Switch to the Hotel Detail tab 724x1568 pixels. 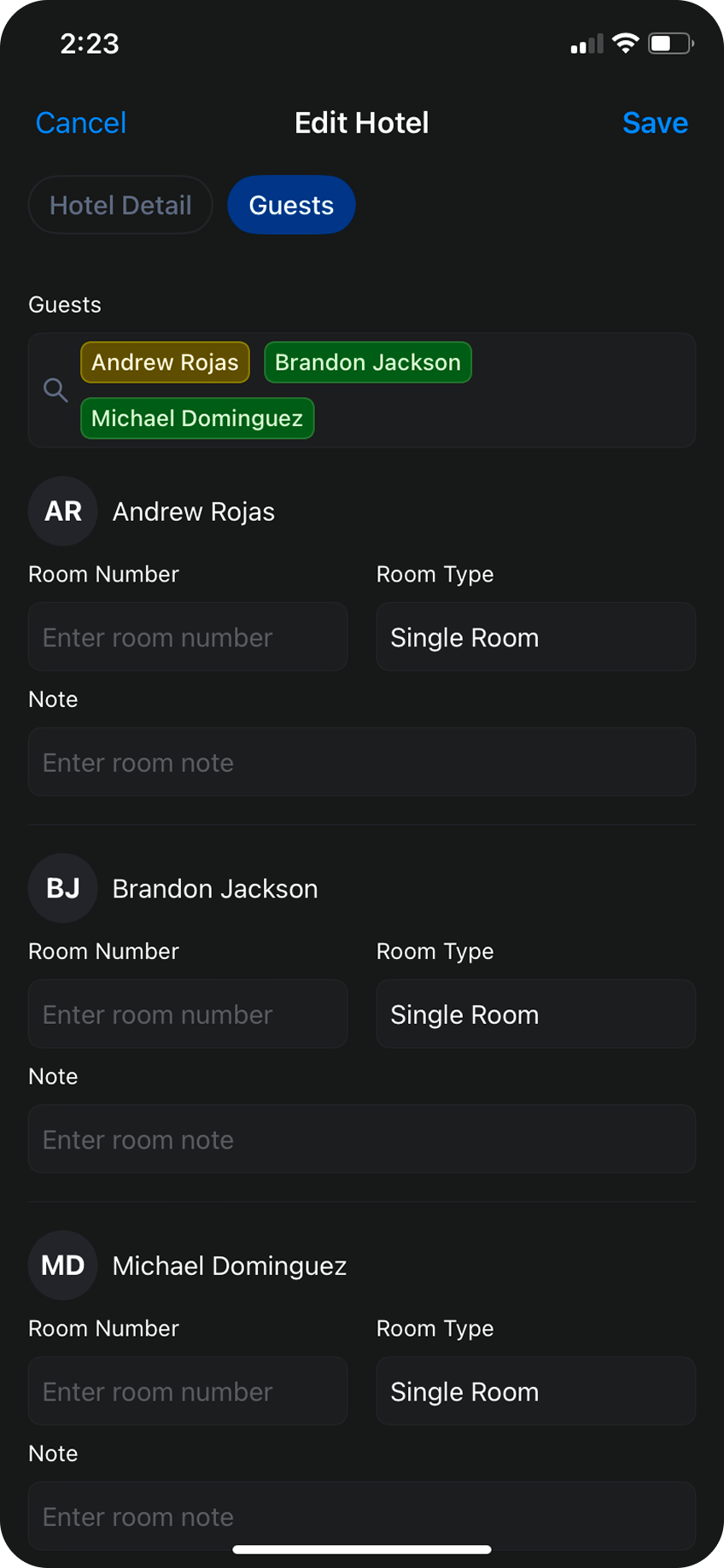[120, 205]
